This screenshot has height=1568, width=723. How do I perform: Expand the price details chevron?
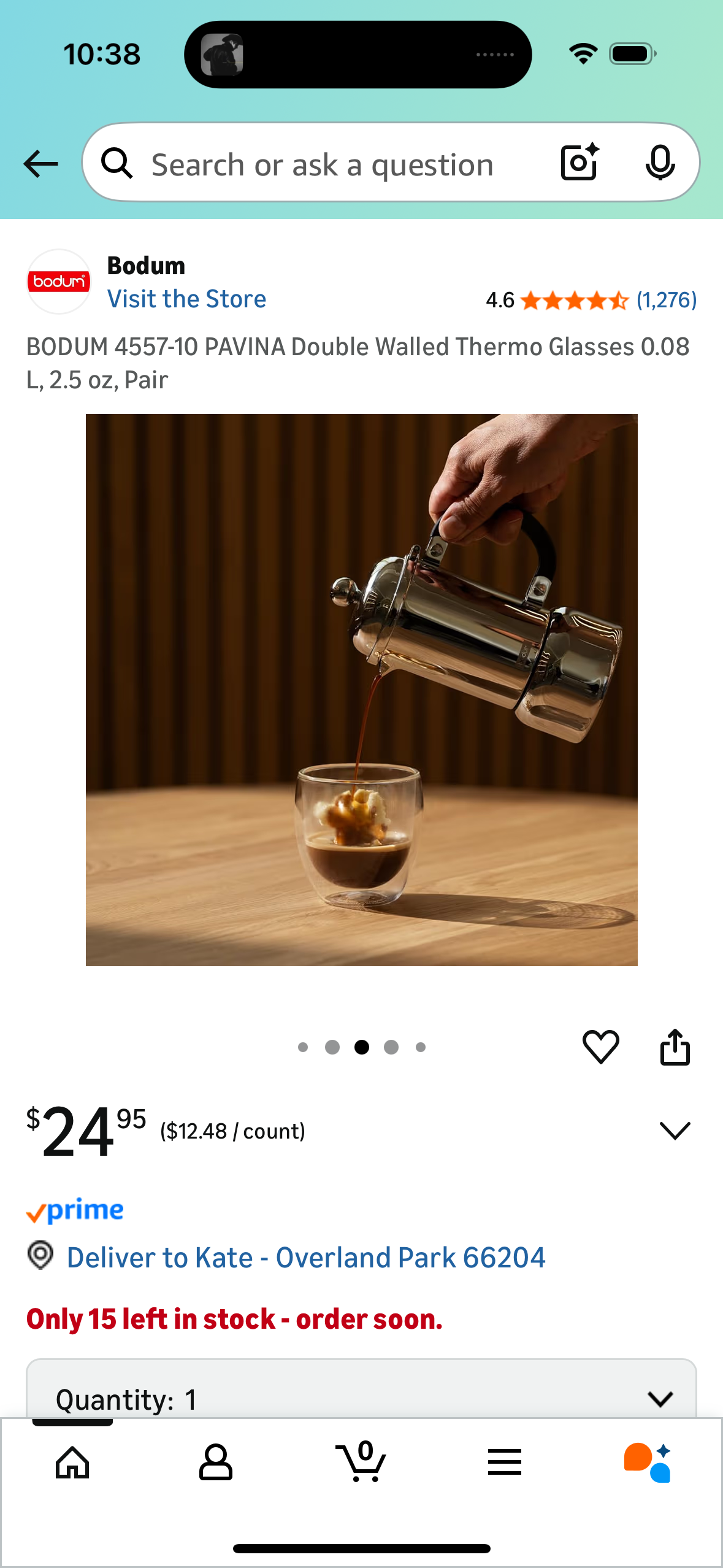(x=675, y=1130)
